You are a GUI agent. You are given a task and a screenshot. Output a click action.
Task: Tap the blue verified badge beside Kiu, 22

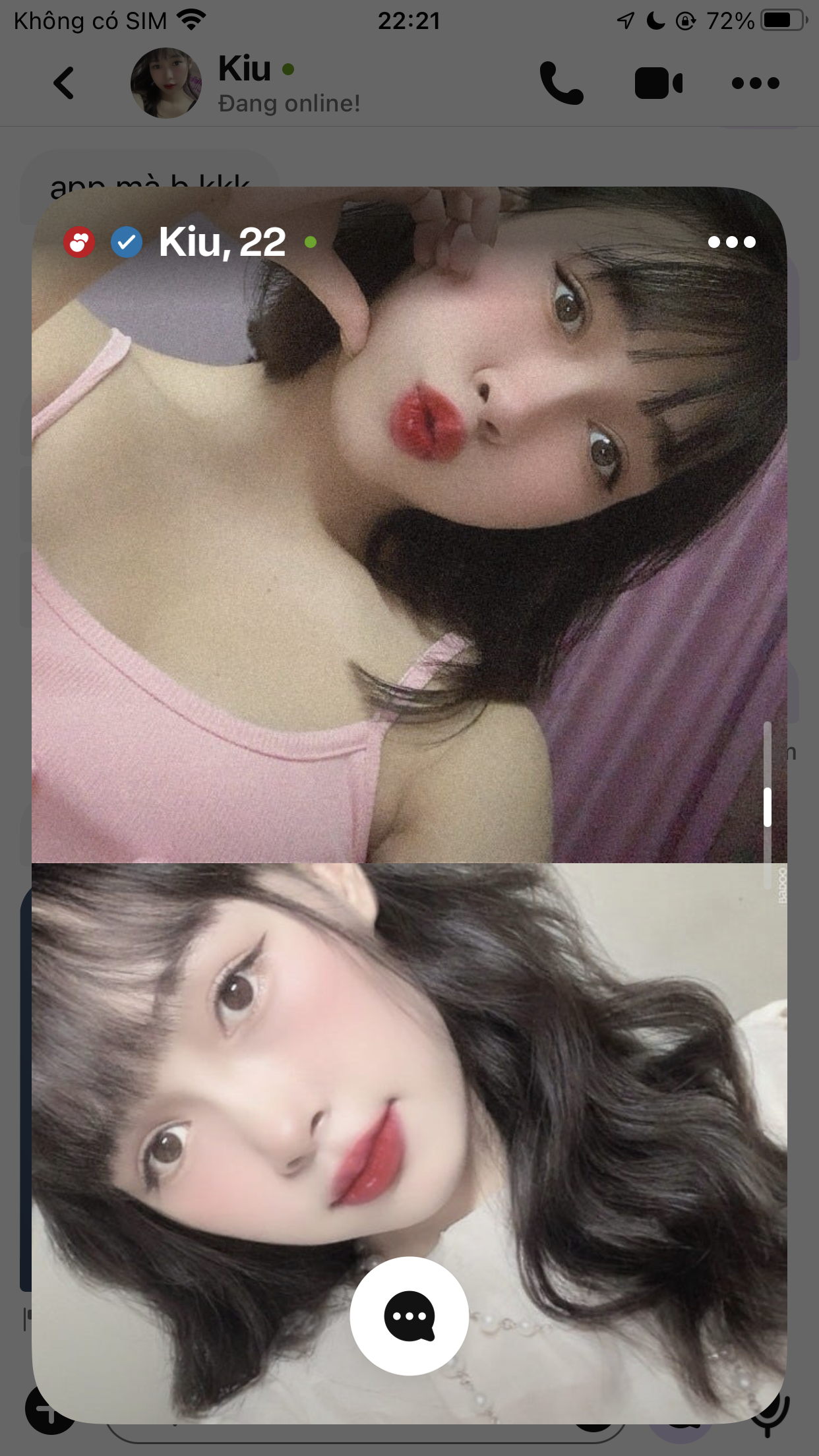[127, 243]
